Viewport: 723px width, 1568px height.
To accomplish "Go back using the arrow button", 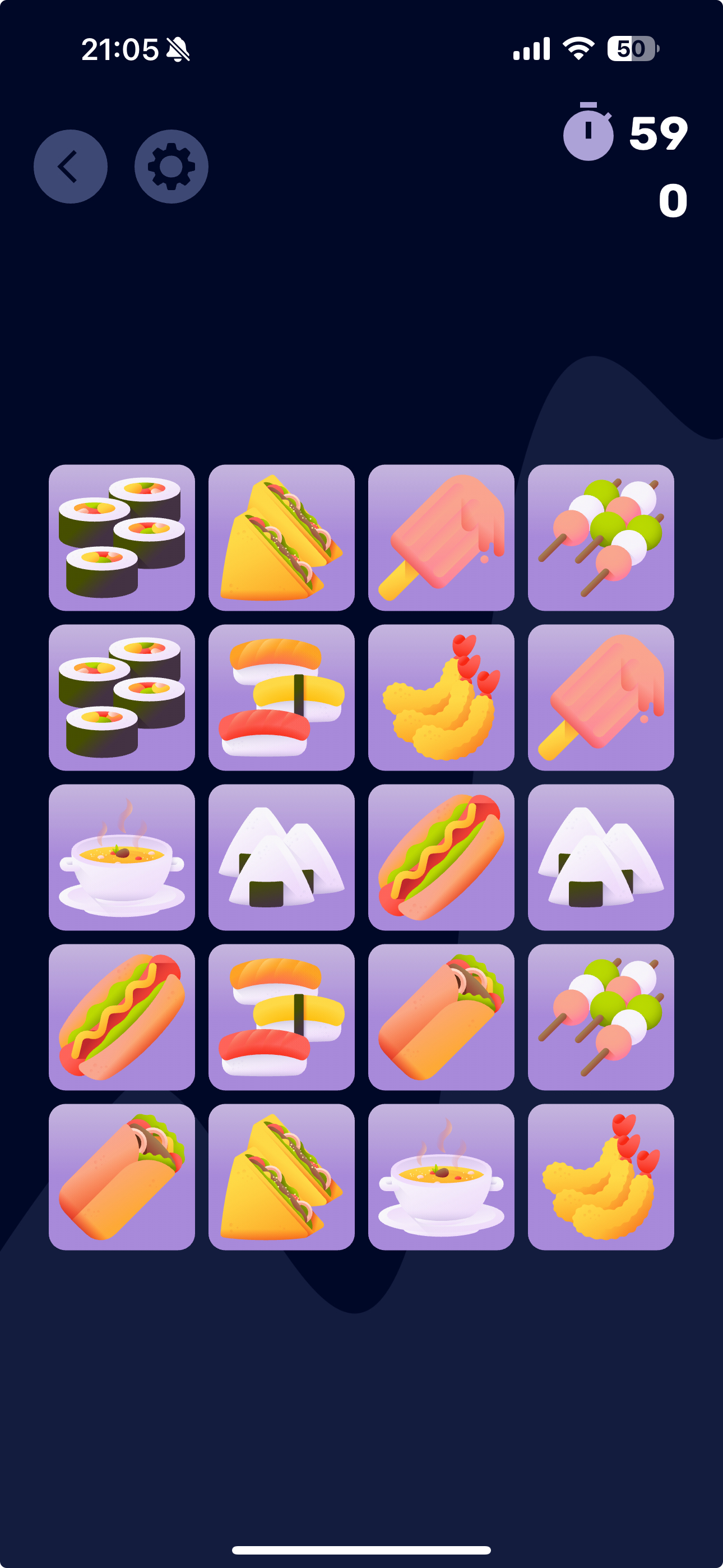I will [71, 166].
